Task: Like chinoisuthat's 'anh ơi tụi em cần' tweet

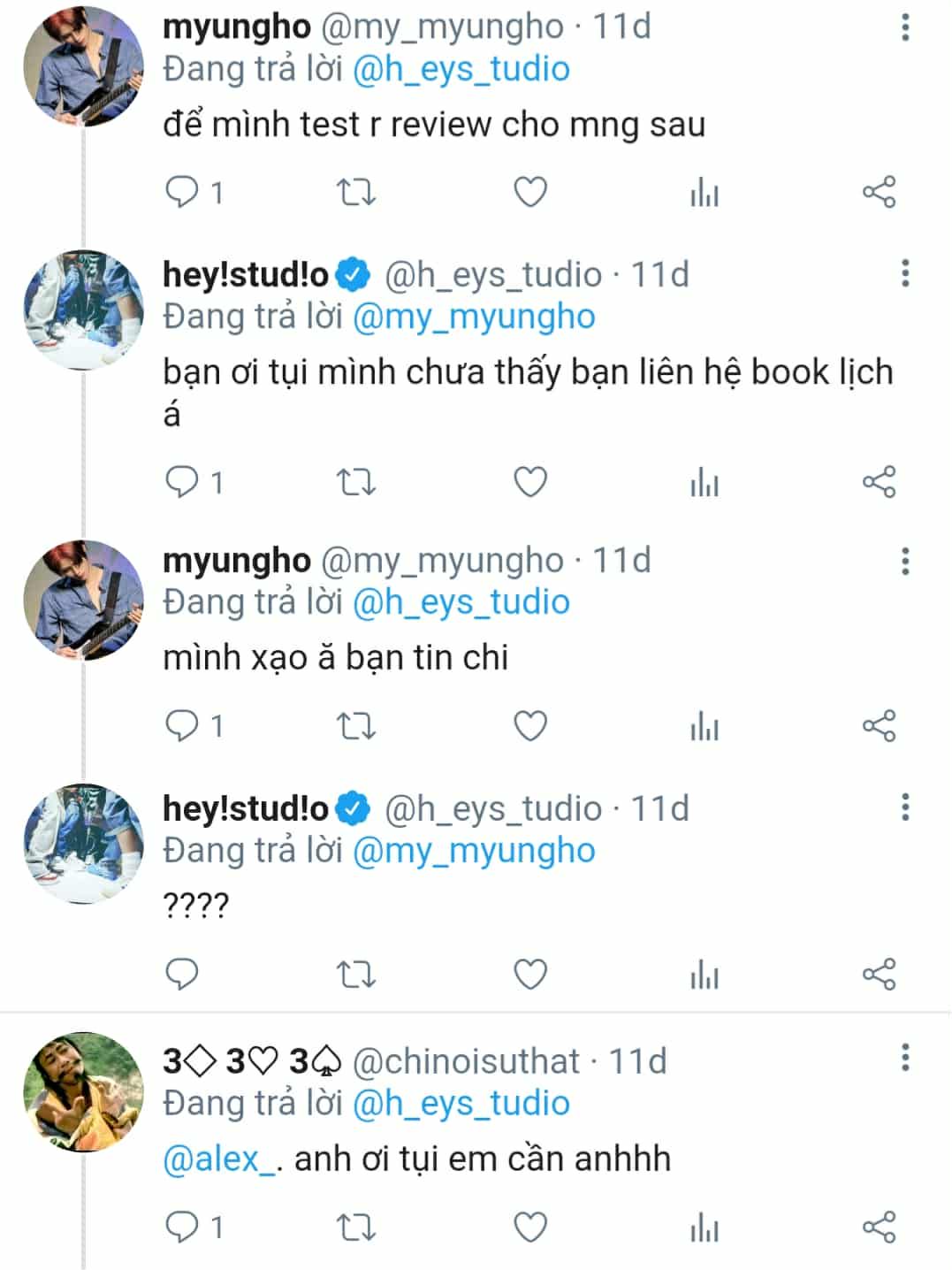Action: tap(530, 1228)
